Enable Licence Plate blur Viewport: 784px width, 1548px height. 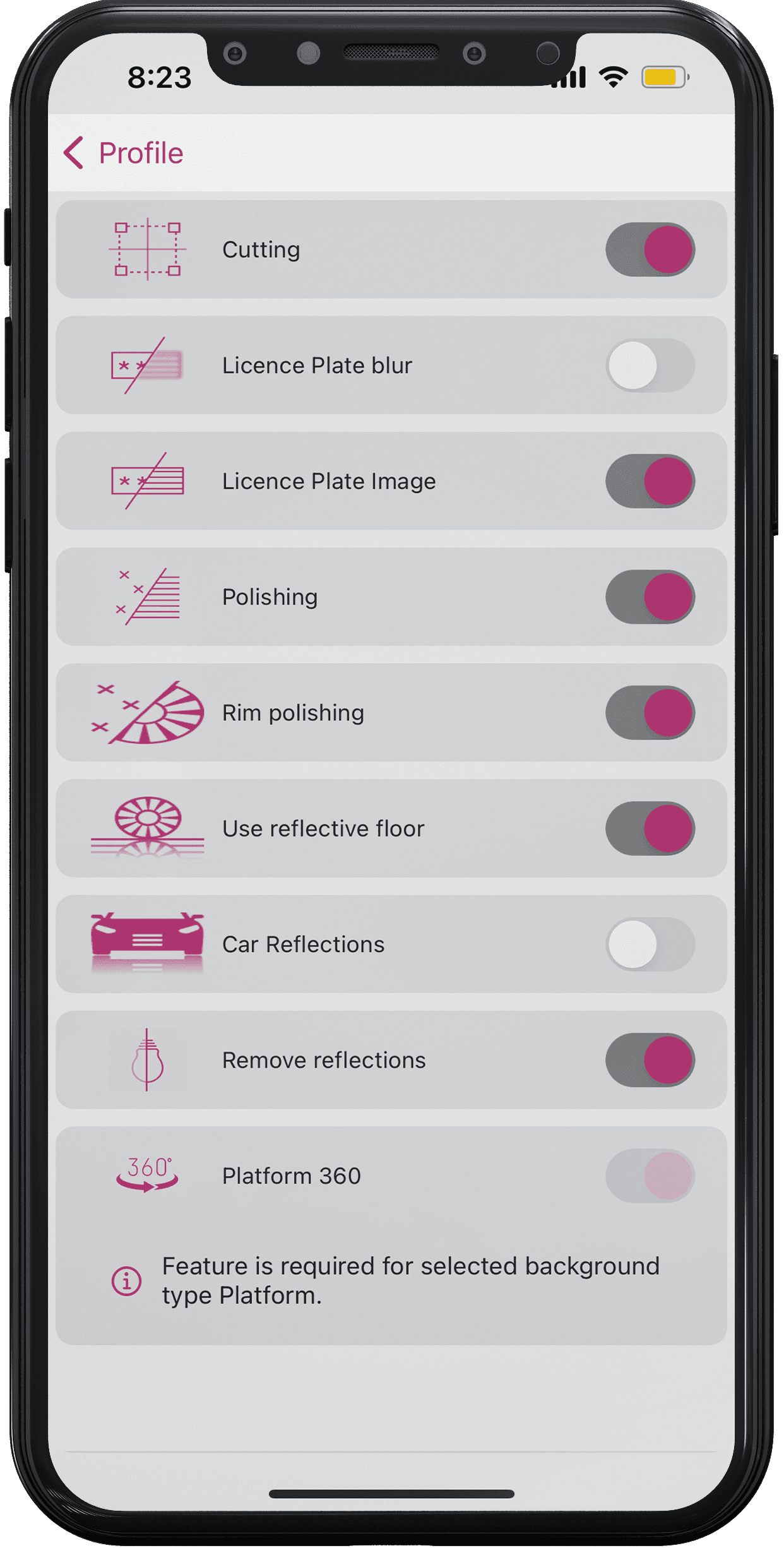[x=650, y=366]
